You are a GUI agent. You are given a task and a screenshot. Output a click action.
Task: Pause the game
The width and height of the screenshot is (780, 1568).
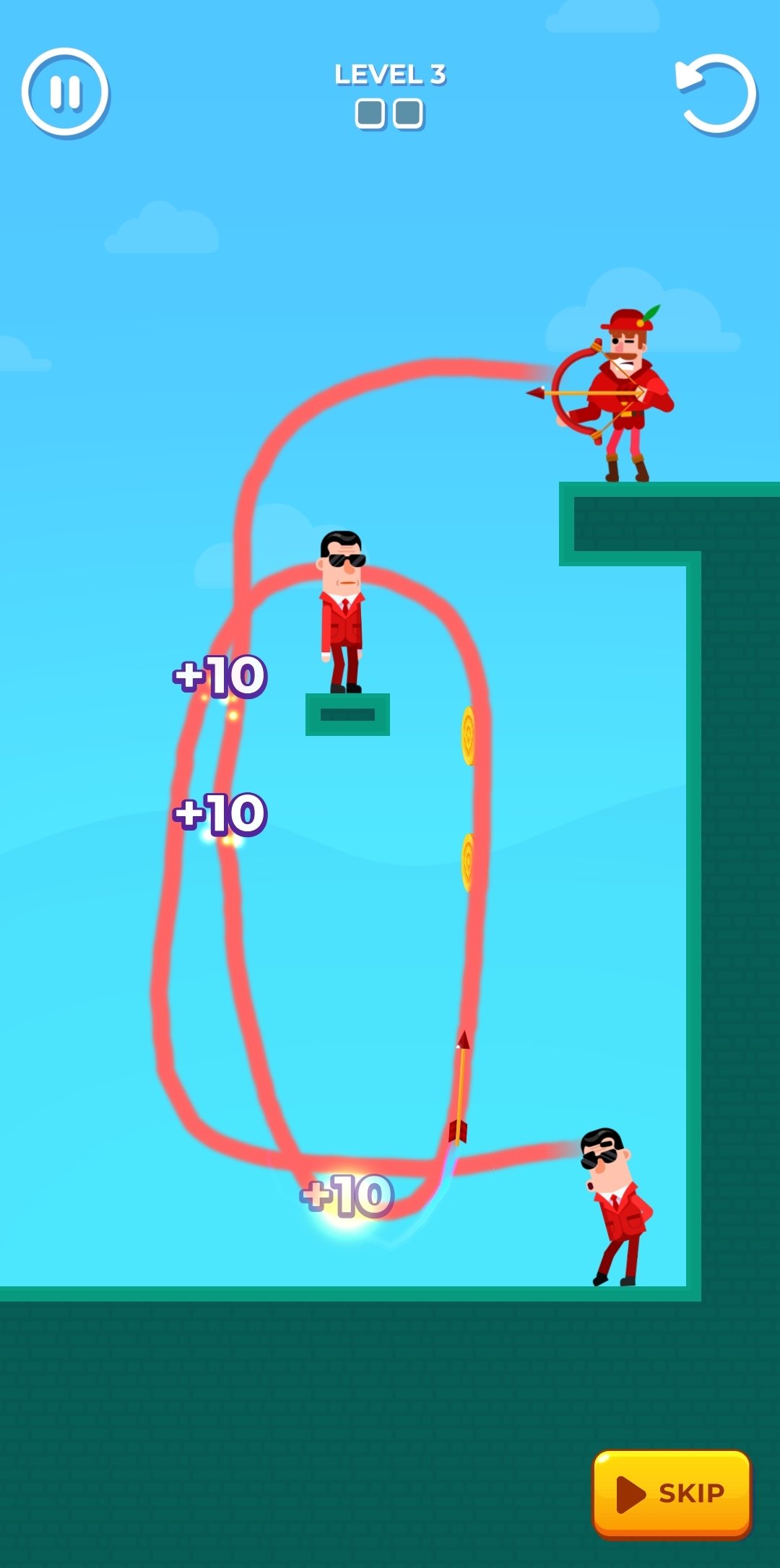[65, 93]
